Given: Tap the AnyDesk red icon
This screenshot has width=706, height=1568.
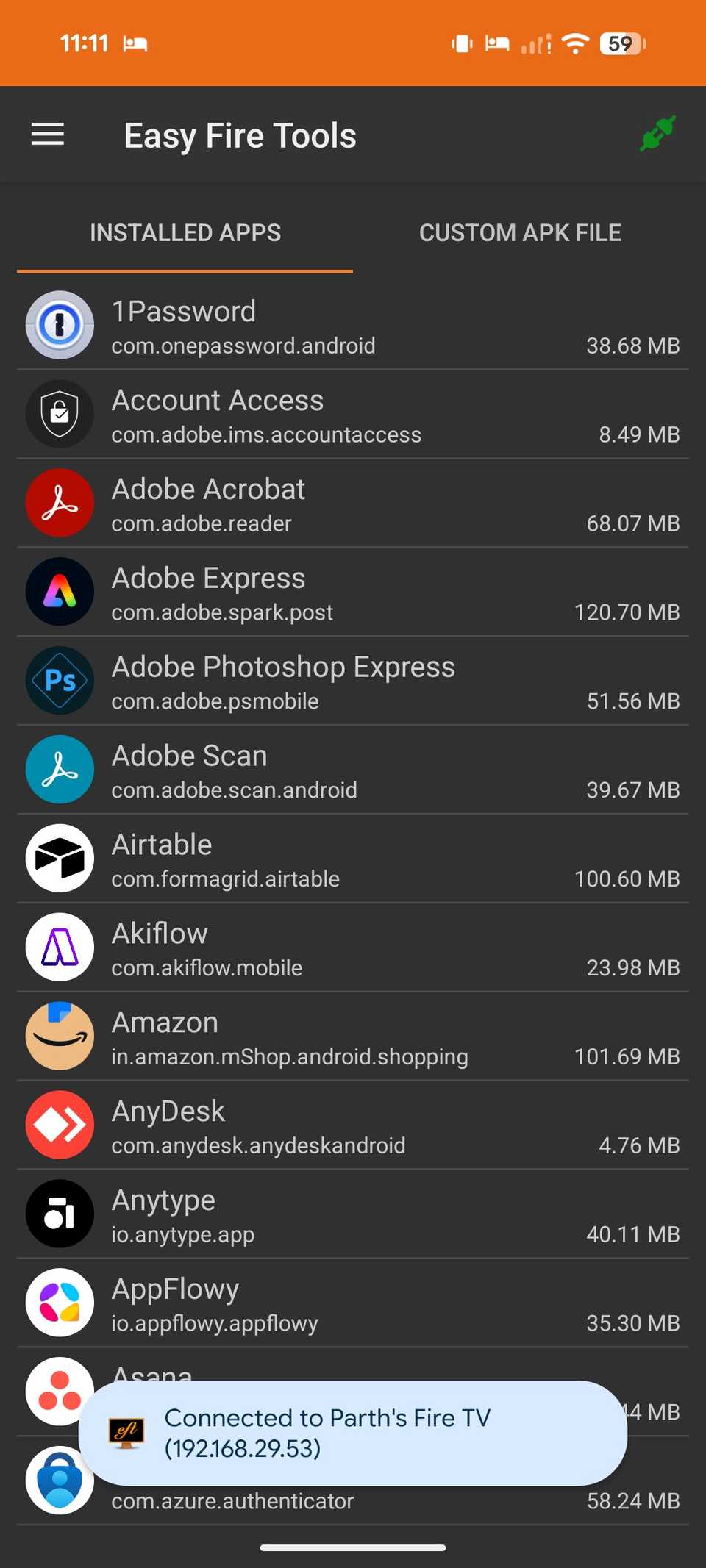Looking at the screenshot, I should [59, 1125].
